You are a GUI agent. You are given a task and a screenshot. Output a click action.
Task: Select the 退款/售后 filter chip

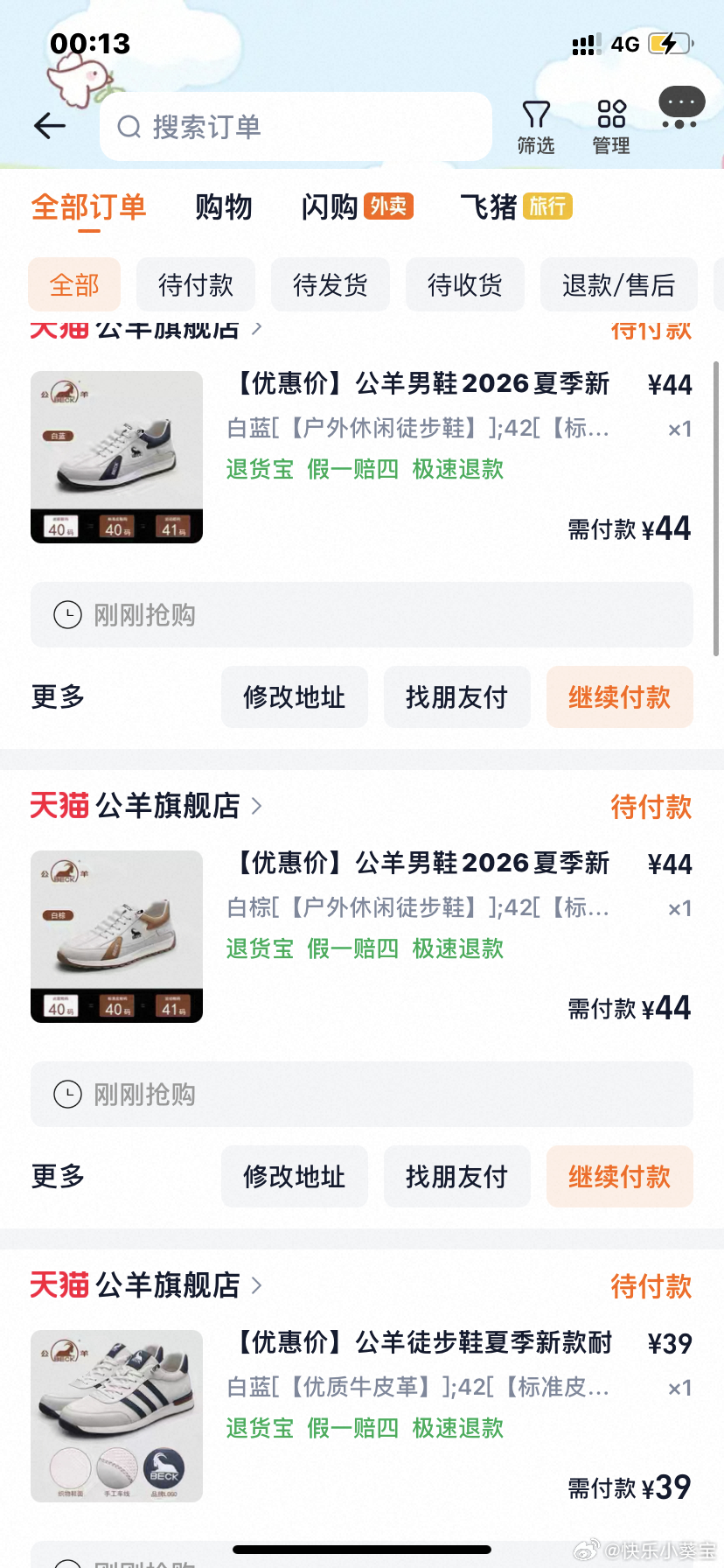[x=618, y=285]
